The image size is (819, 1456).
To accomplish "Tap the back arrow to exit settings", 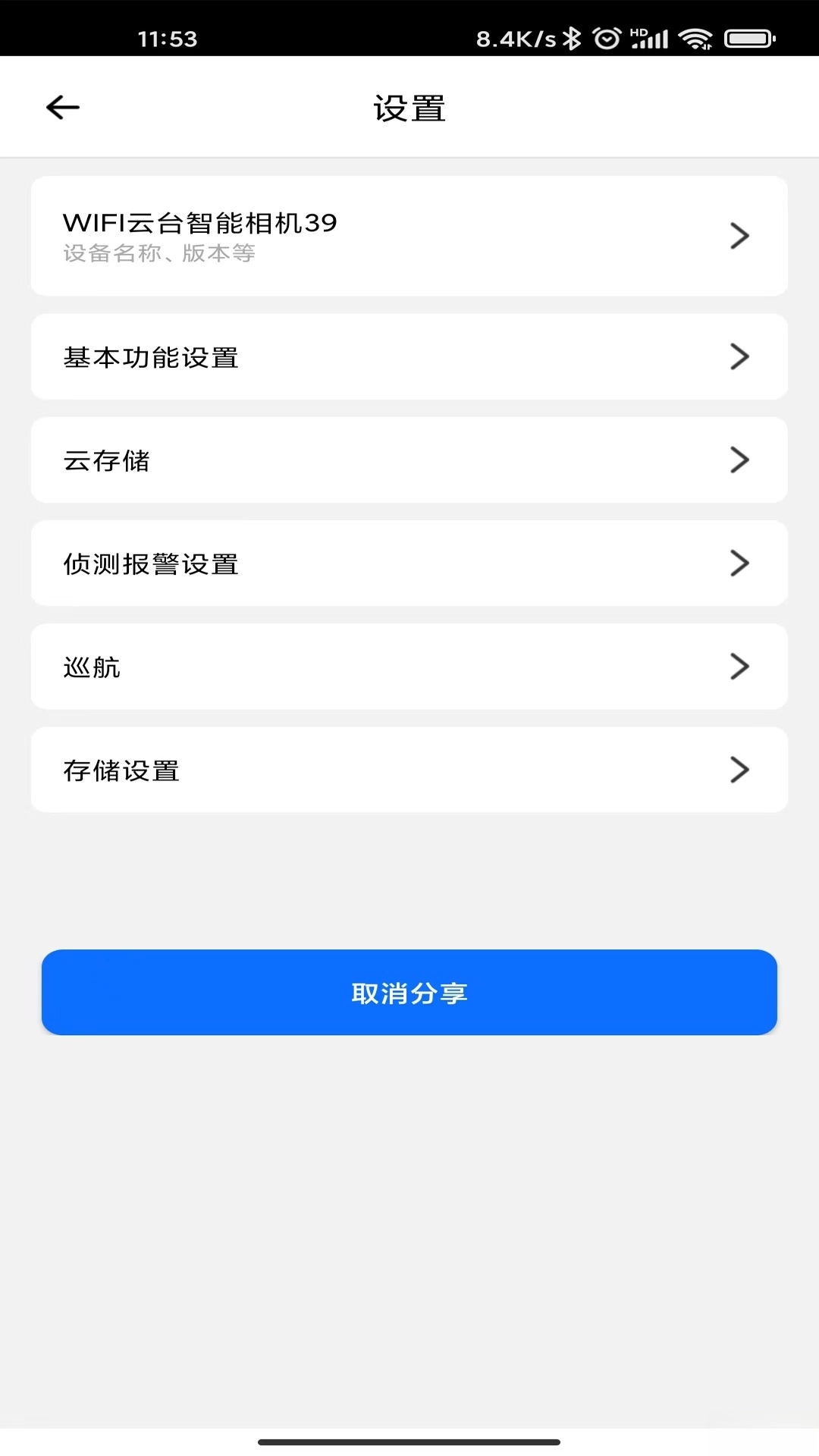I will tap(61, 107).
